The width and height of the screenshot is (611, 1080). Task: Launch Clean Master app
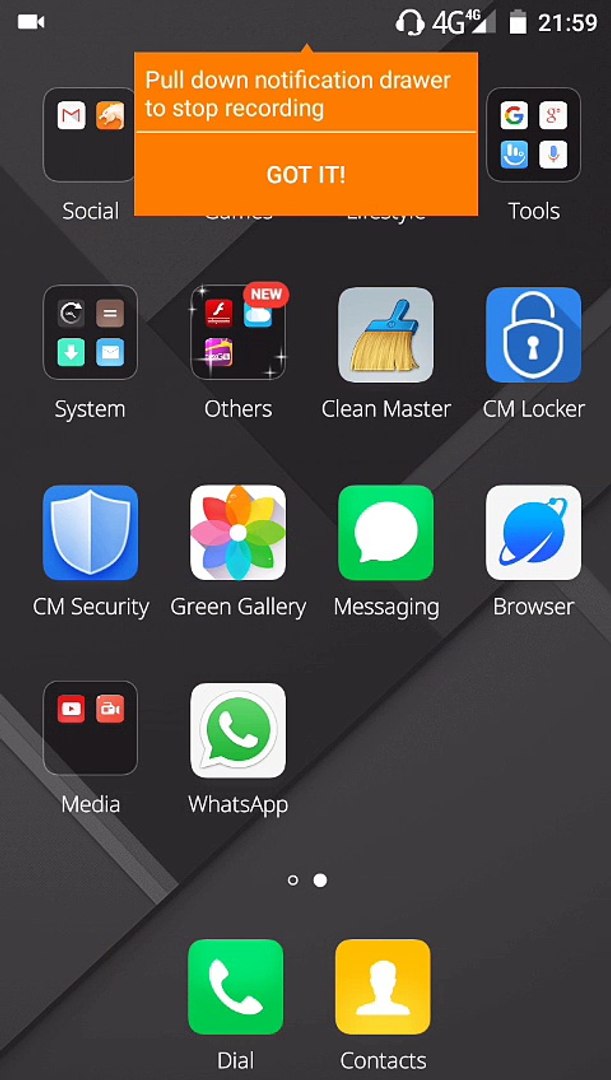point(386,335)
